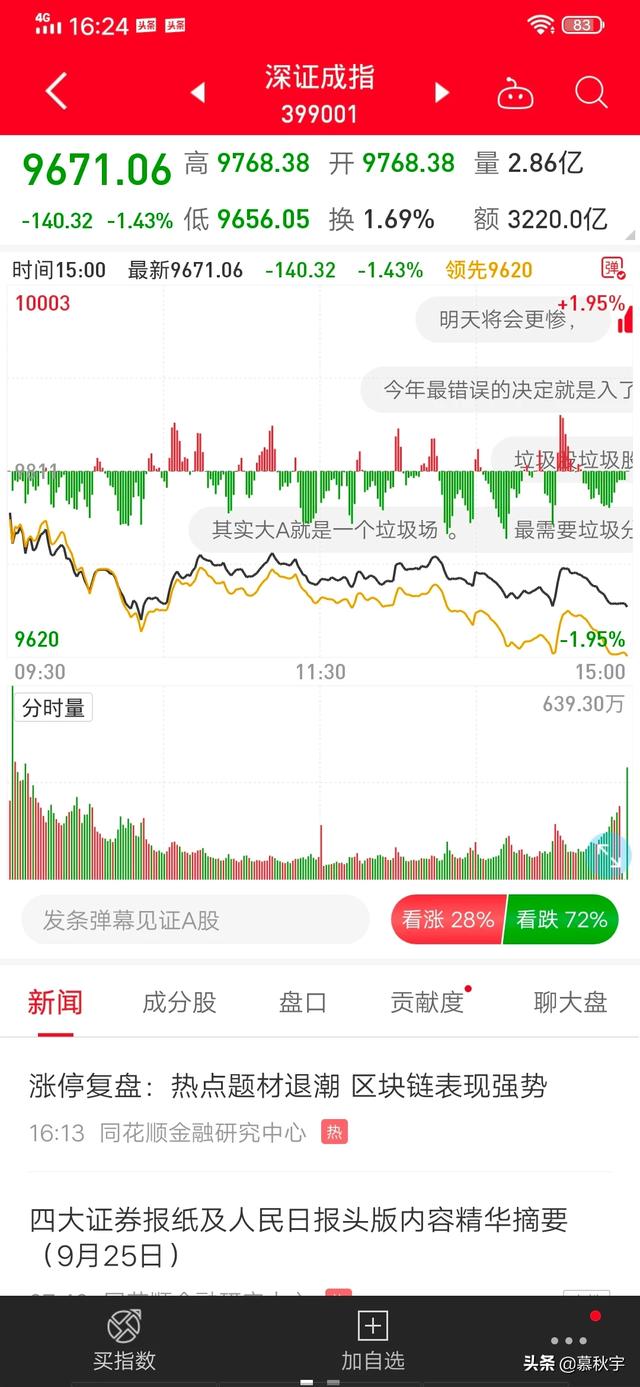Go back from the 深证成指 page
Image resolution: width=640 pixels, height=1387 pixels.
(x=56, y=92)
